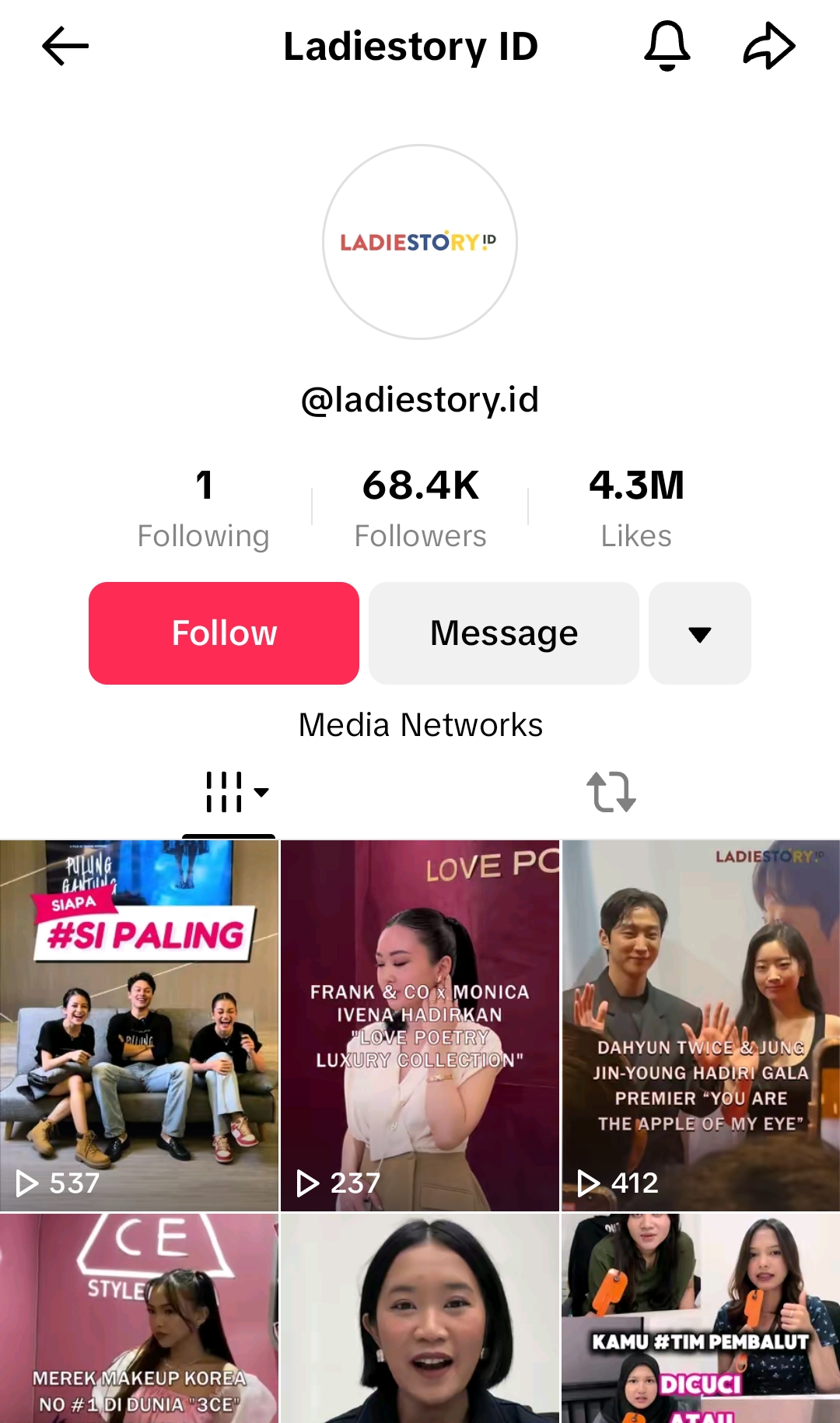The height and width of the screenshot is (1423, 840).
Task: Expand the suggested accounts dropdown arrow
Action: pyautogui.click(x=700, y=633)
